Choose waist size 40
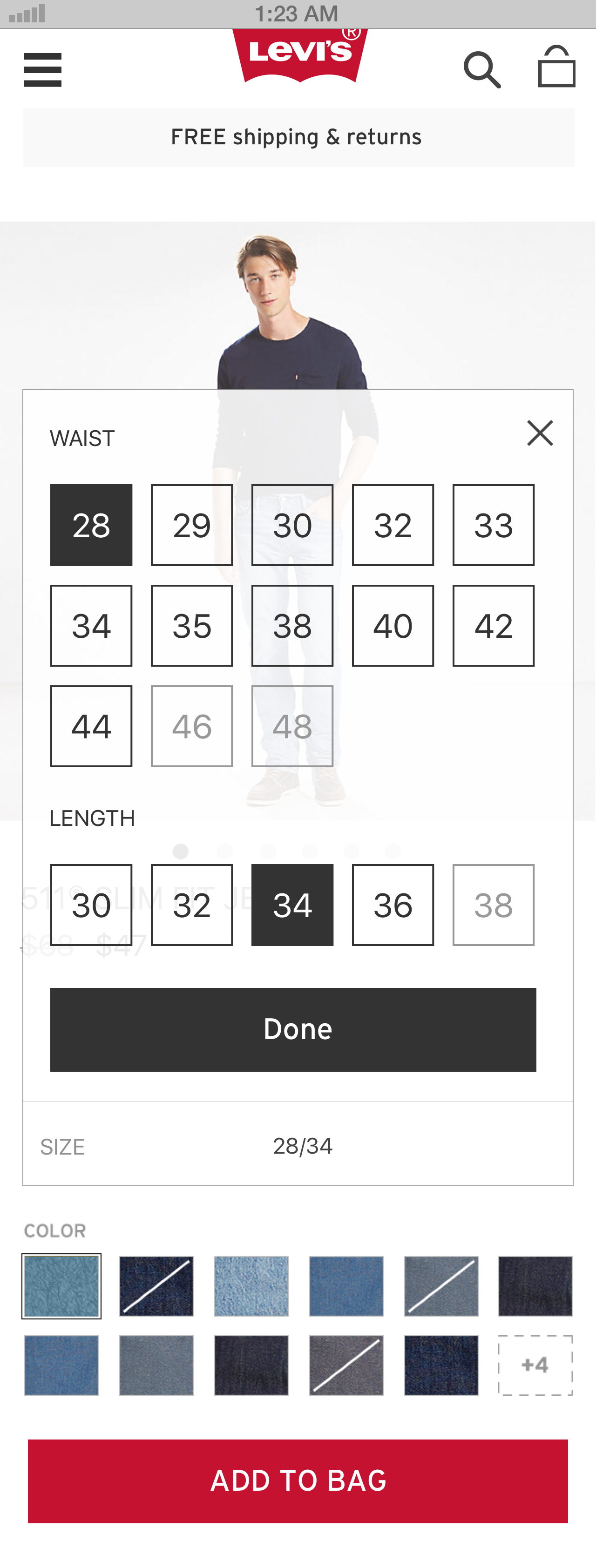This screenshot has height=1568, width=596. tap(393, 626)
